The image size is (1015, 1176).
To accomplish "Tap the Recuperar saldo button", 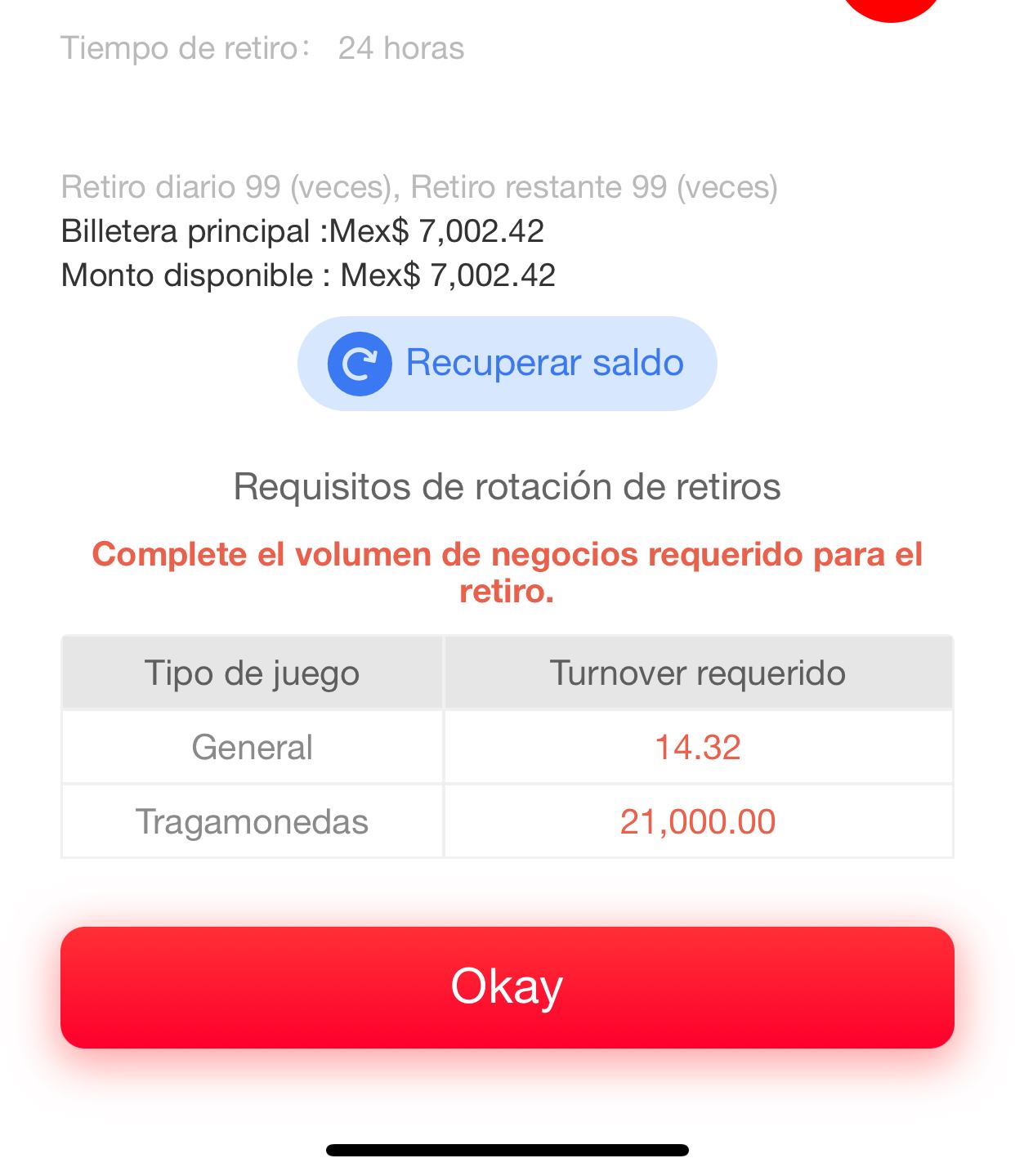I will tap(507, 364).
